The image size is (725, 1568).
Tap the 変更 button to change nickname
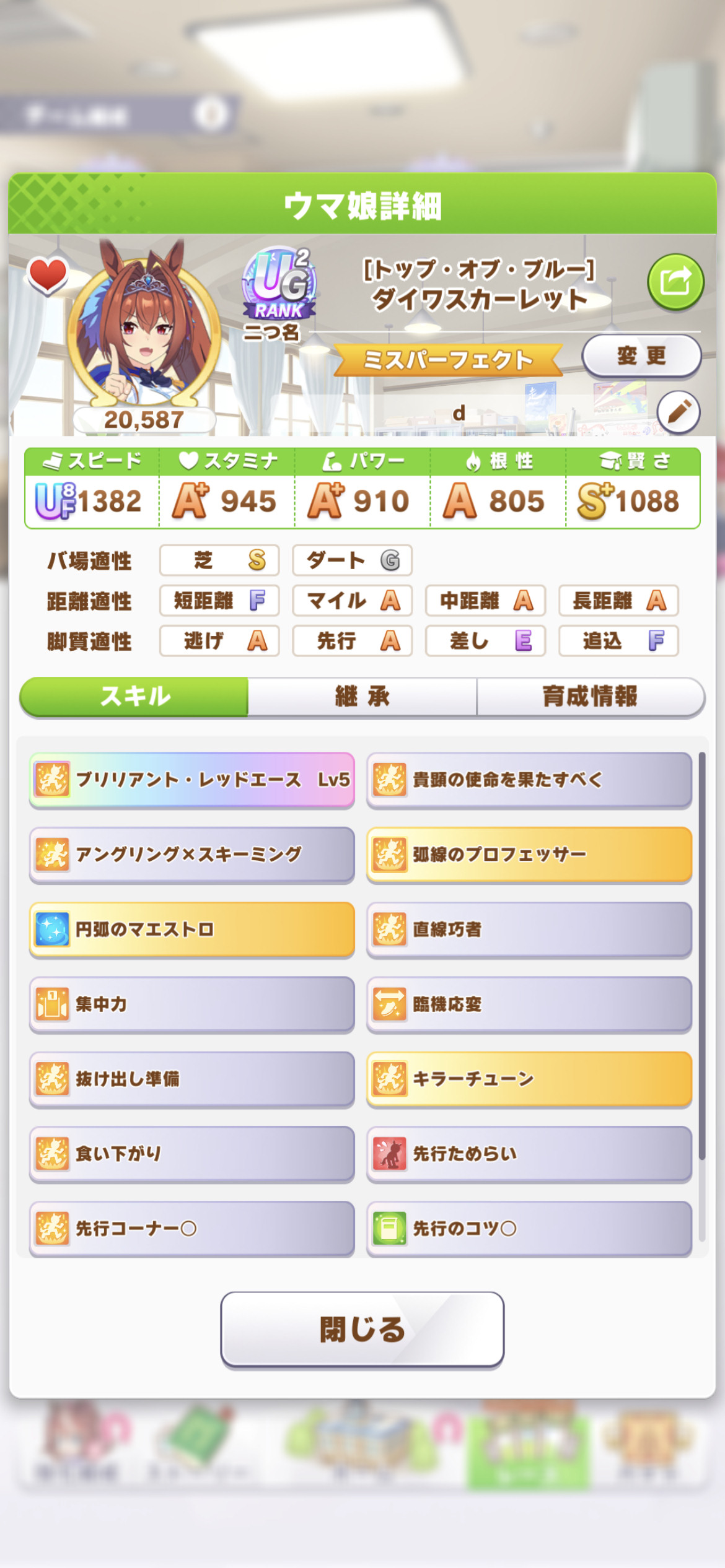click(x=641, y=356)
